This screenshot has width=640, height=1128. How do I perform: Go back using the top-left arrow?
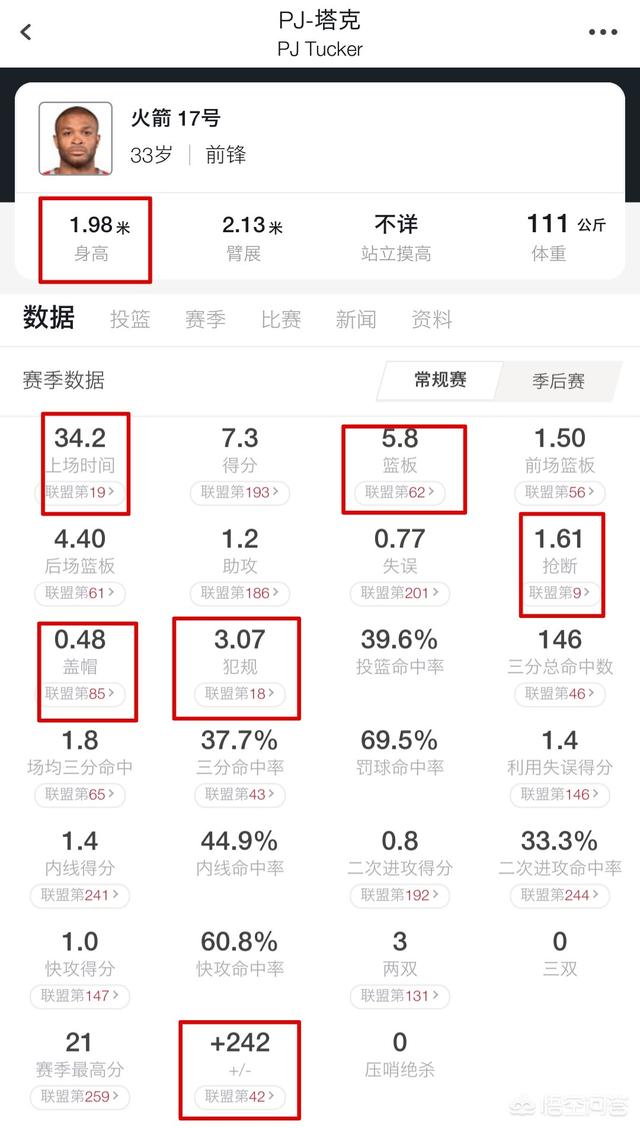(x=26, y=32)
